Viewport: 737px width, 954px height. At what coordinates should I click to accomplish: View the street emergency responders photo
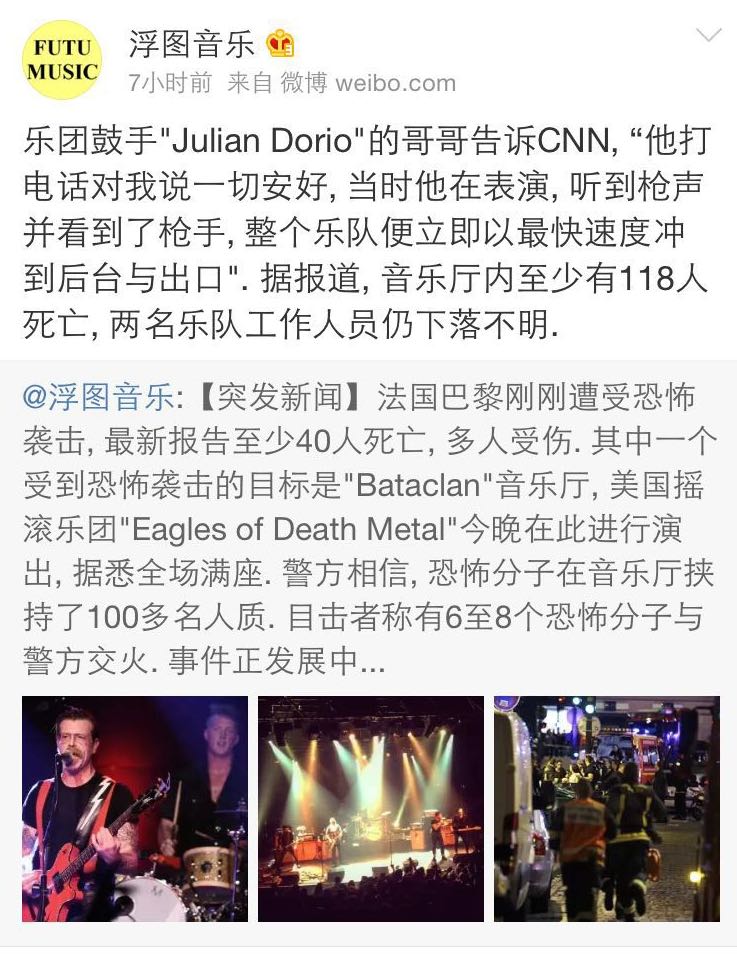coord(607,809)
